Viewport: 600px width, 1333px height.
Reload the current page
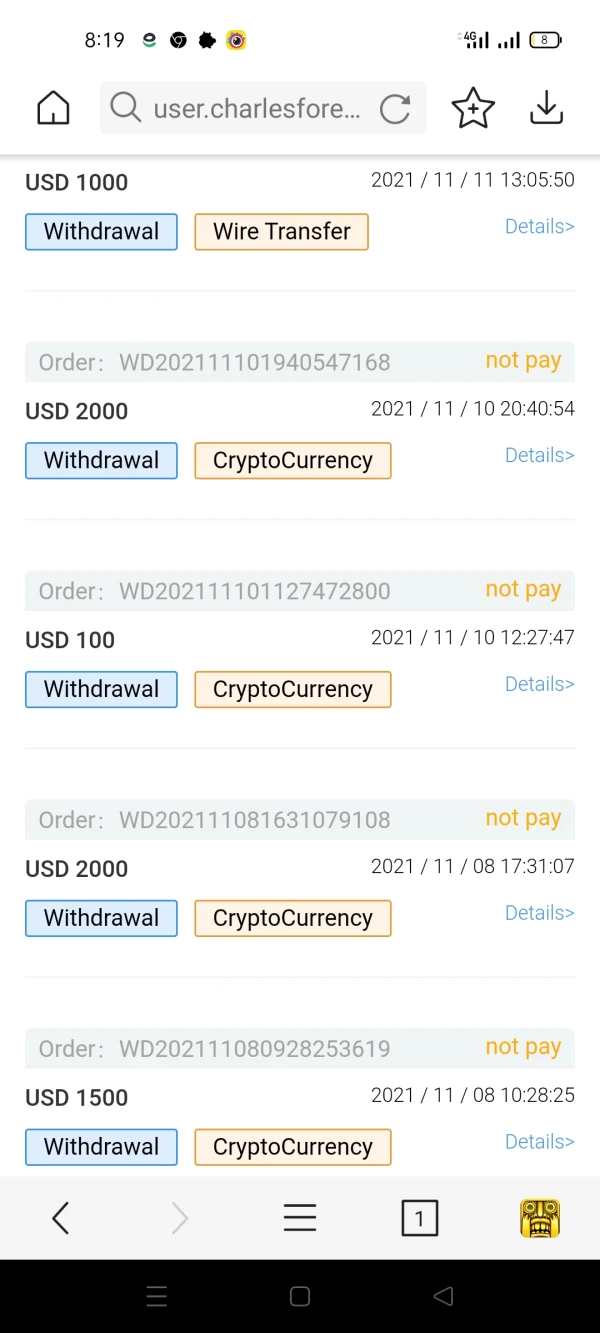(395, 108)
